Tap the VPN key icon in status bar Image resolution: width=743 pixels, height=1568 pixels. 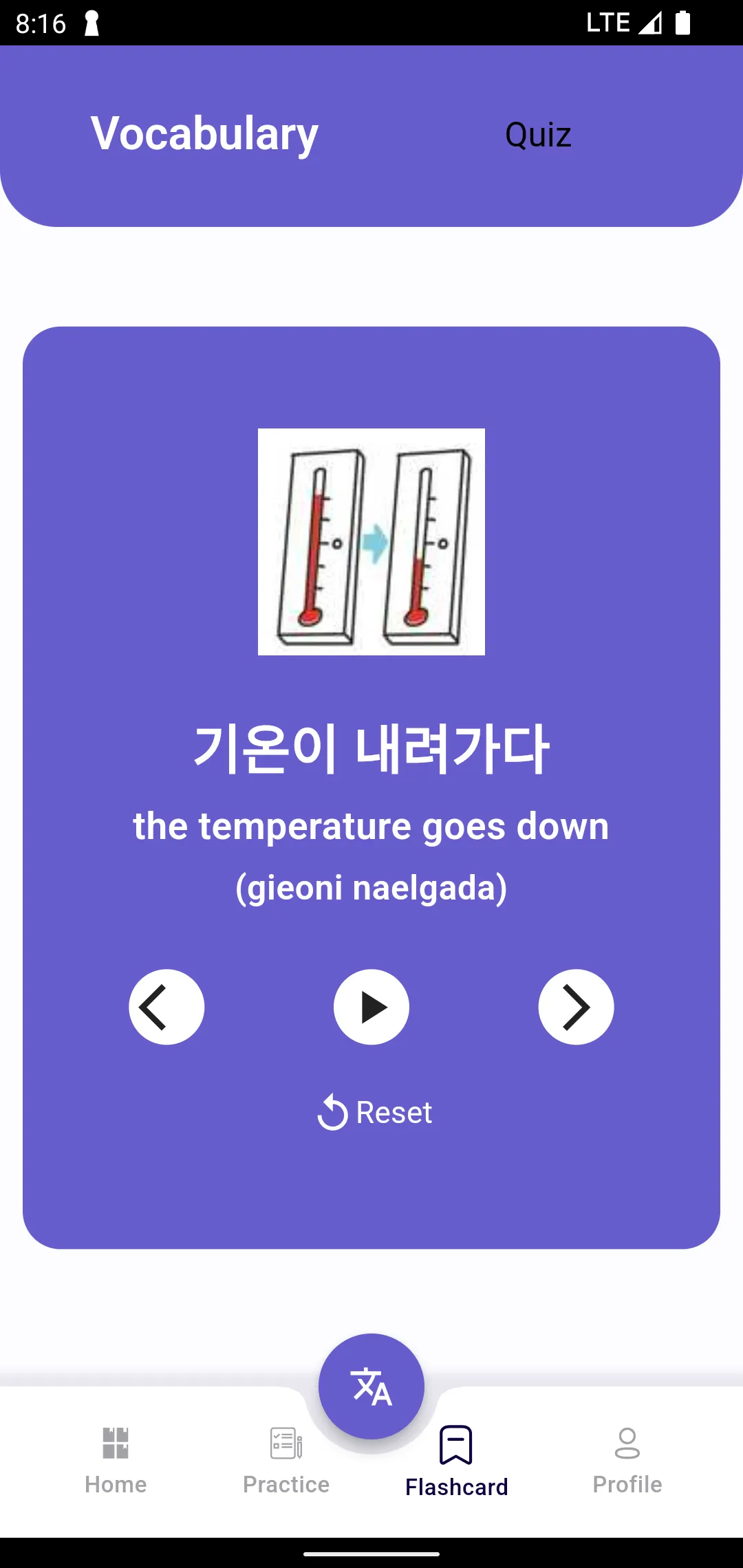pyautogui.click(x=90, y=21)
